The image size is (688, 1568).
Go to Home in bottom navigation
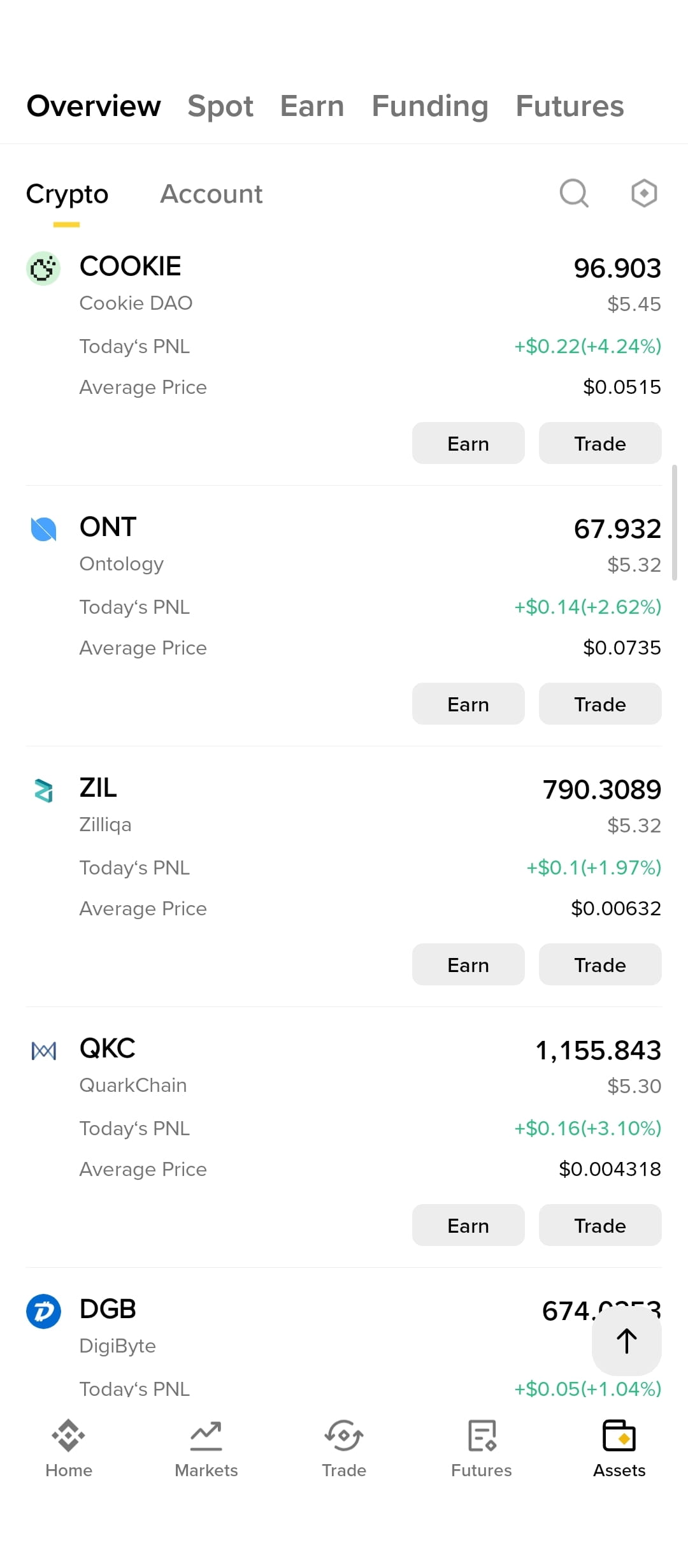(x=69, y=1449)
